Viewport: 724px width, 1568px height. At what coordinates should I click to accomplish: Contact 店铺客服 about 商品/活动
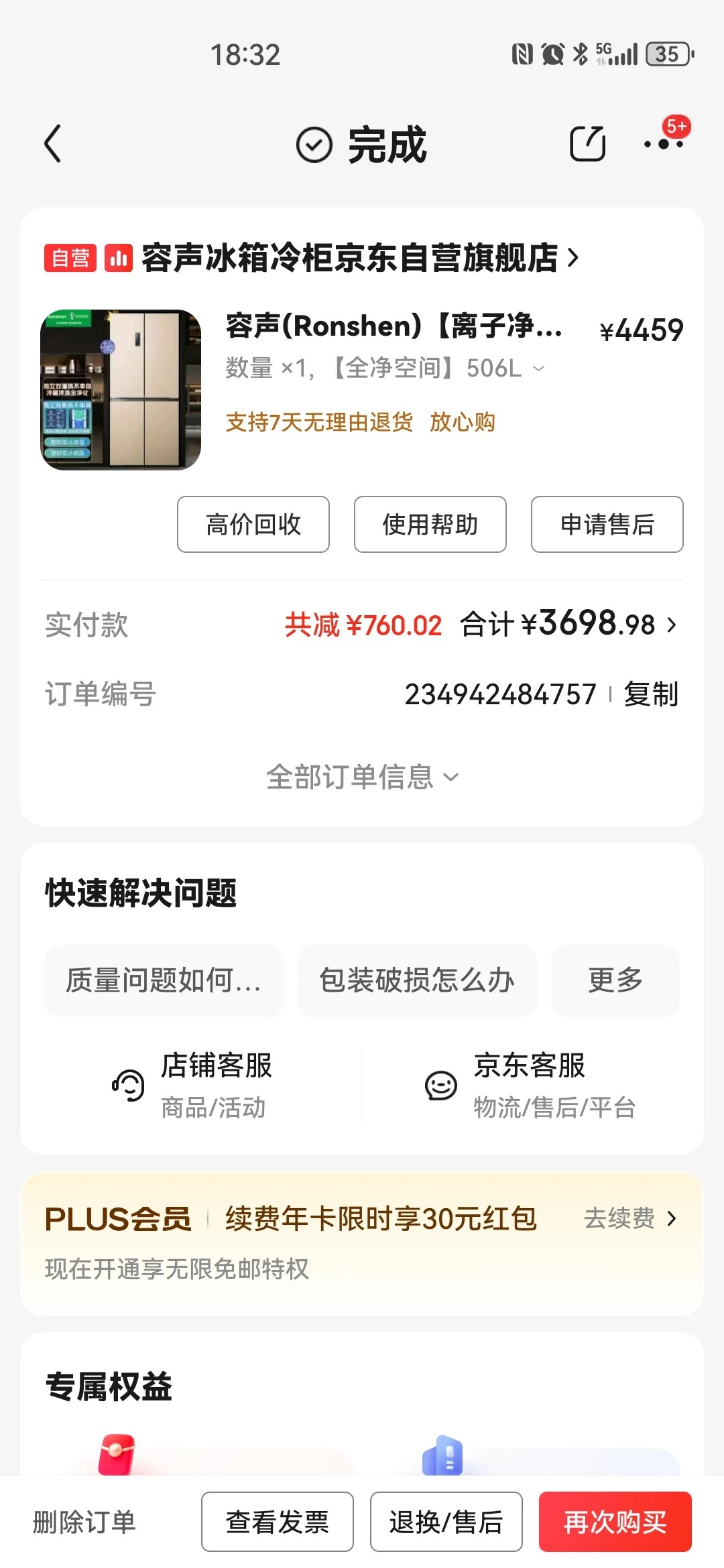coord(193,1085)
